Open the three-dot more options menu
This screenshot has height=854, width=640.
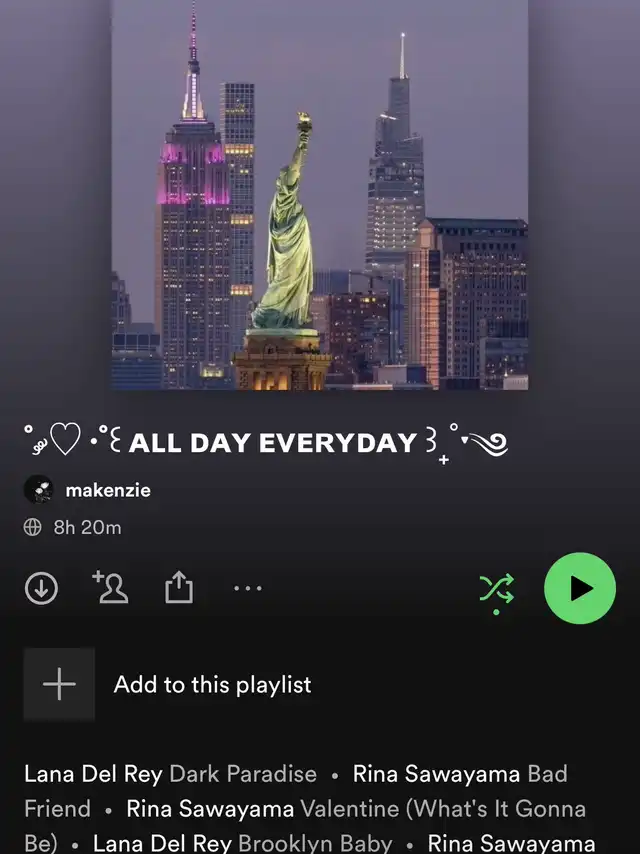(247, 589)
